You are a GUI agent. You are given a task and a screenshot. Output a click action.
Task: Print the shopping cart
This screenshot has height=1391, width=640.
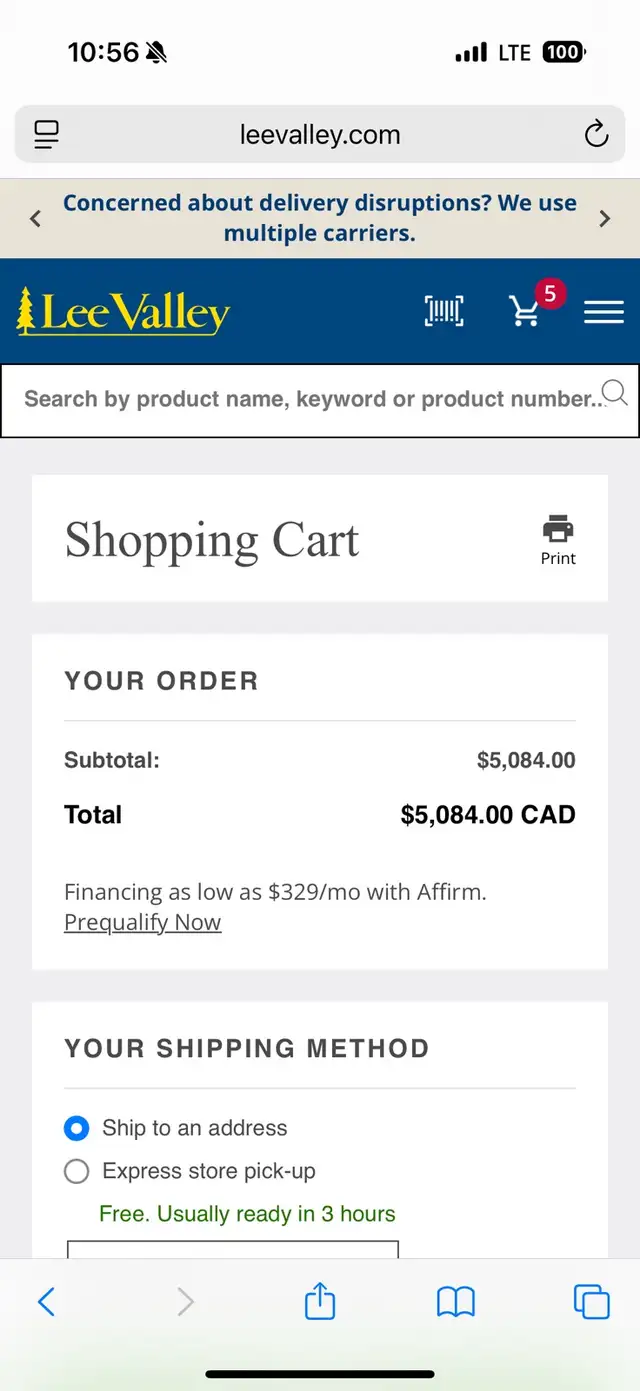[558, 540]
